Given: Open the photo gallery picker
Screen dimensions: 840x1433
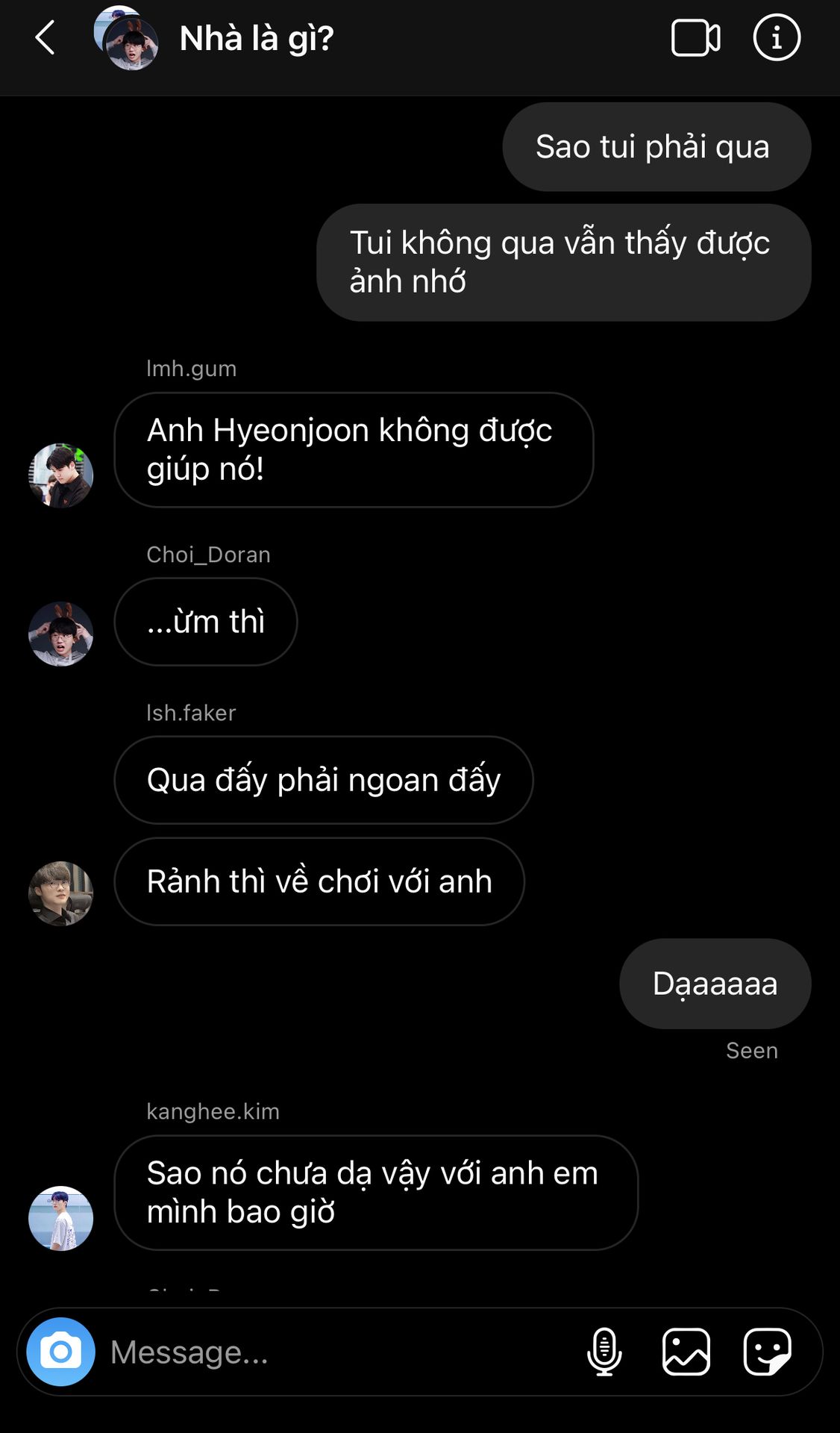Looking at the screenshot, I should pos(686,1352).
